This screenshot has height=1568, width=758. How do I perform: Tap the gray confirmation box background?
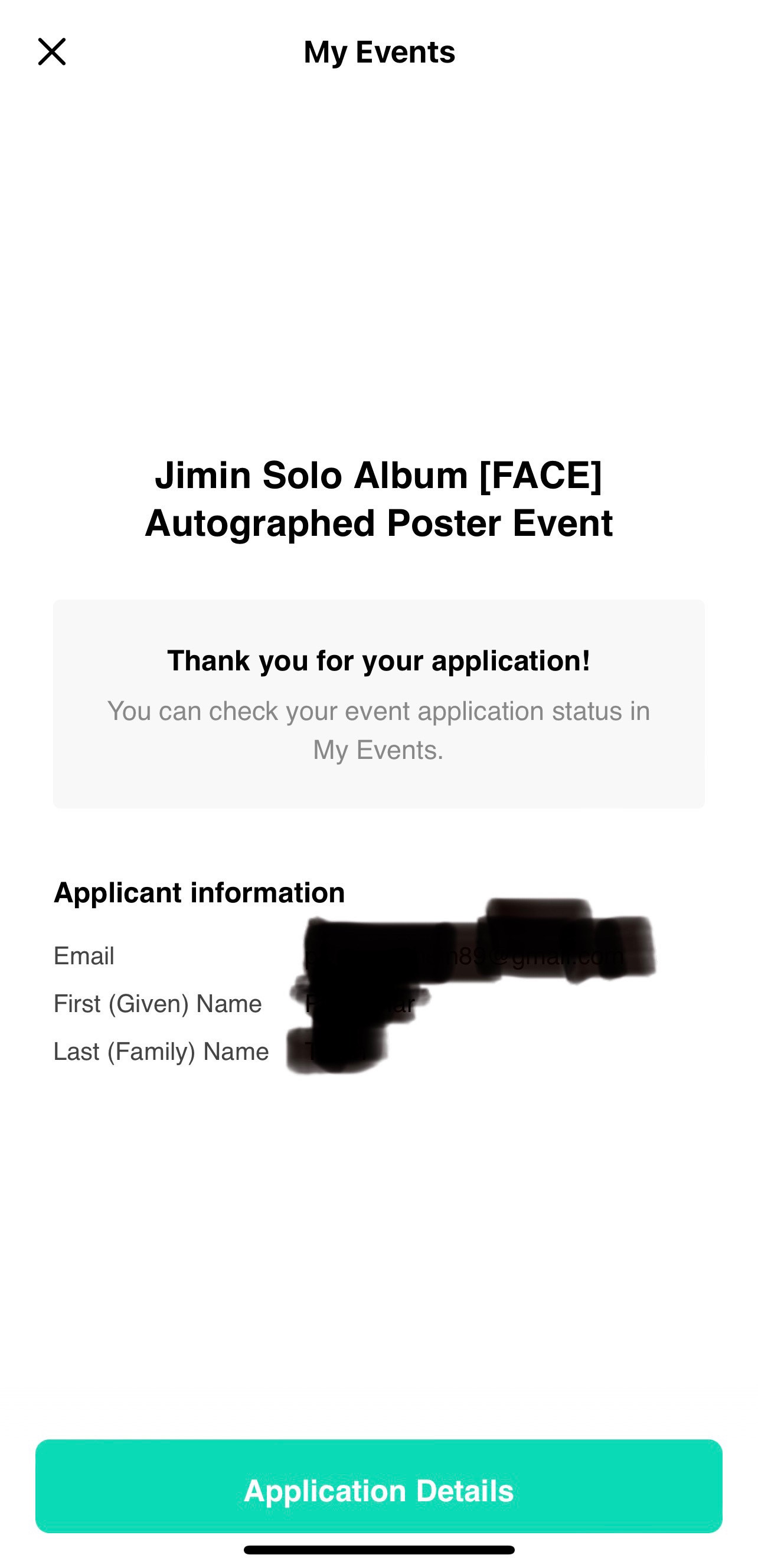(x=378, y=791)
